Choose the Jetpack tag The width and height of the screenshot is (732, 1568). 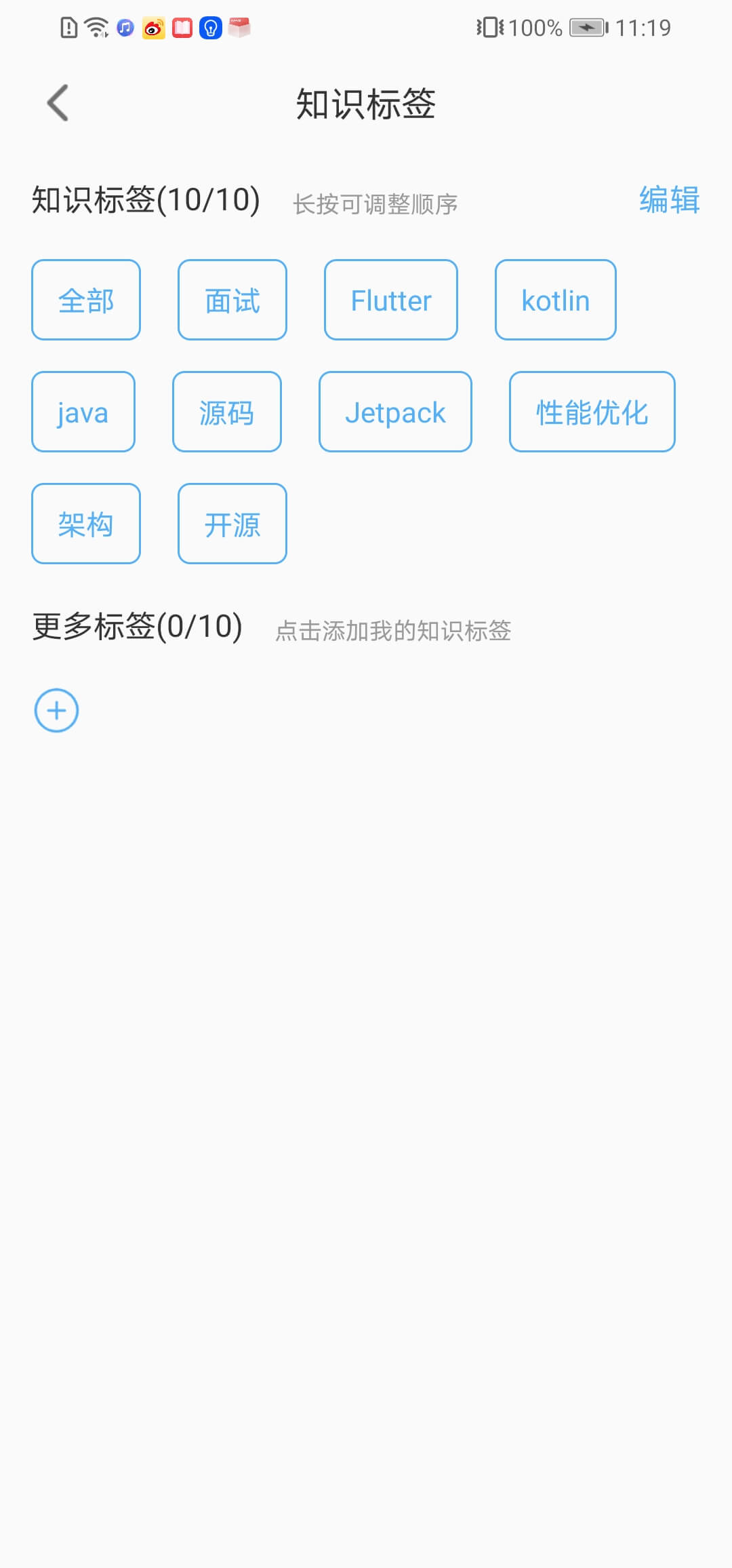pyautogui.click(x=395, y=412)
